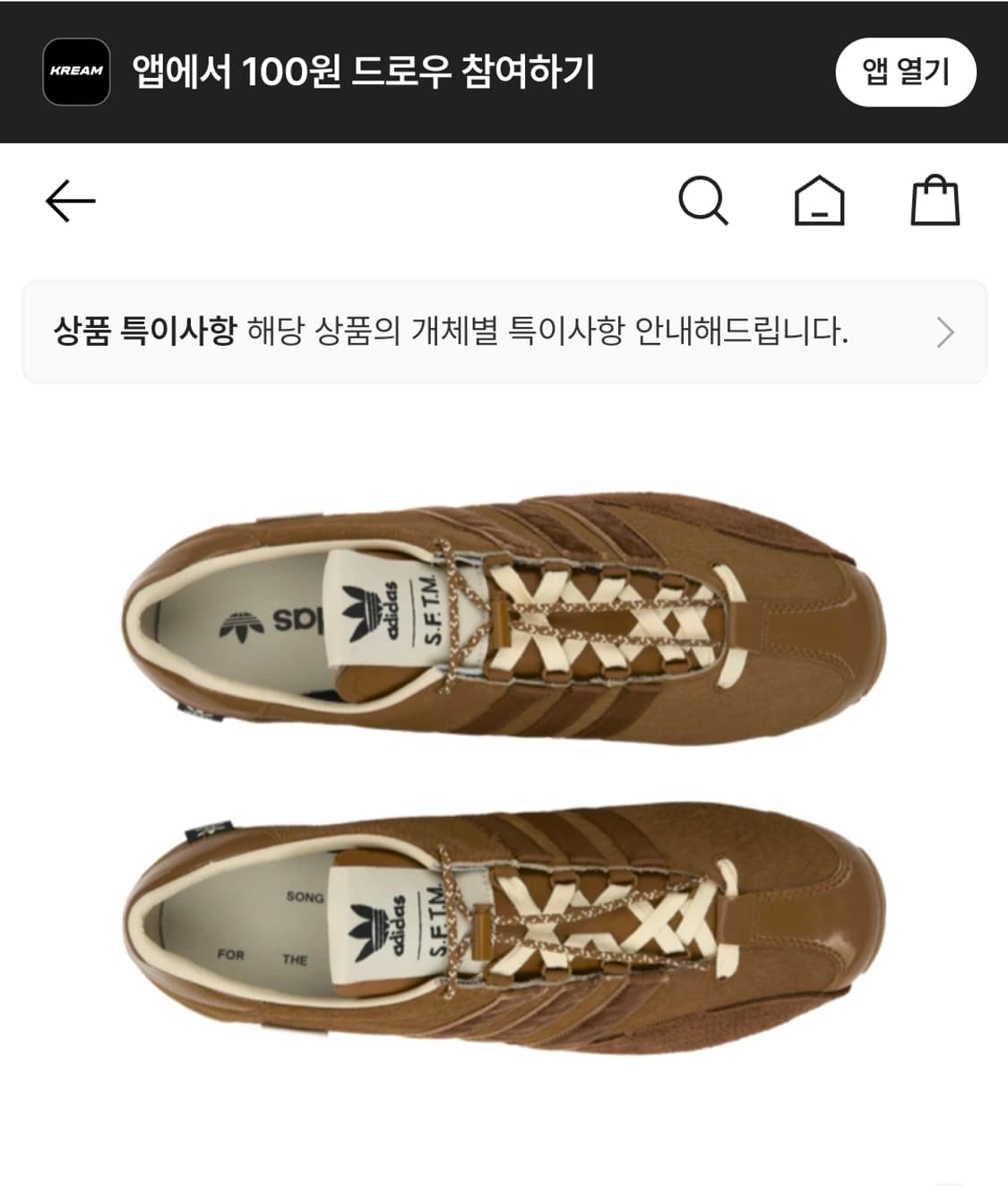Navigate back to the previous page
Screen dimensions: 1008x1186
[70, 202]
